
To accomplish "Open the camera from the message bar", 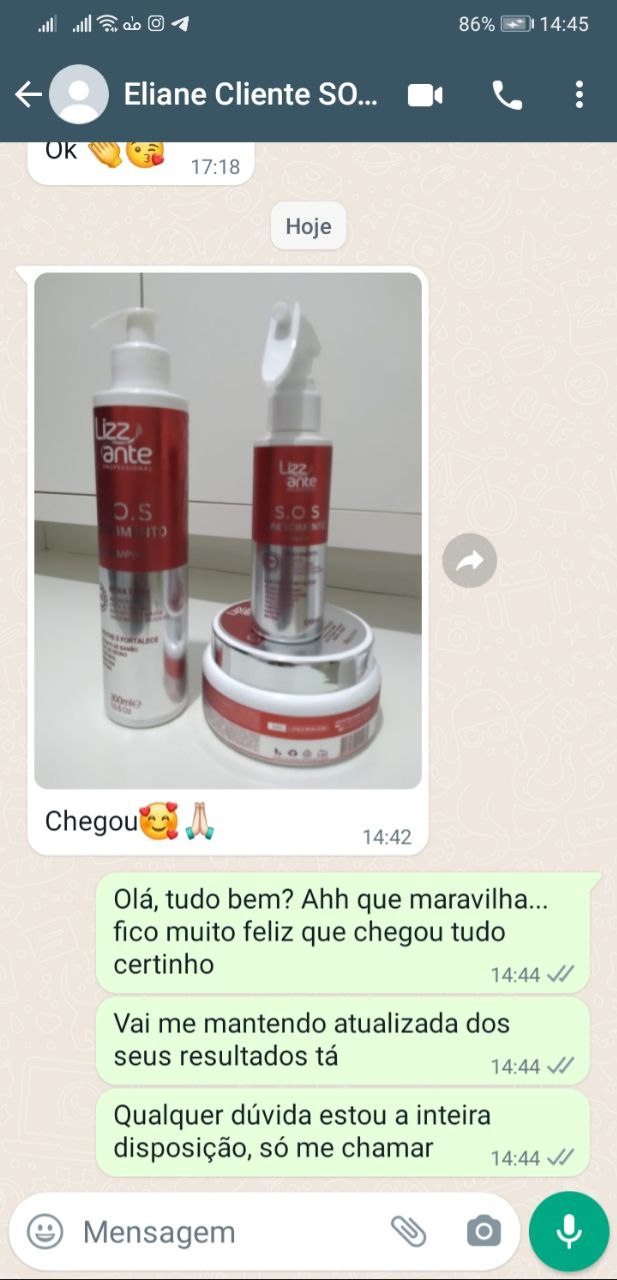I will (483, 1231).
